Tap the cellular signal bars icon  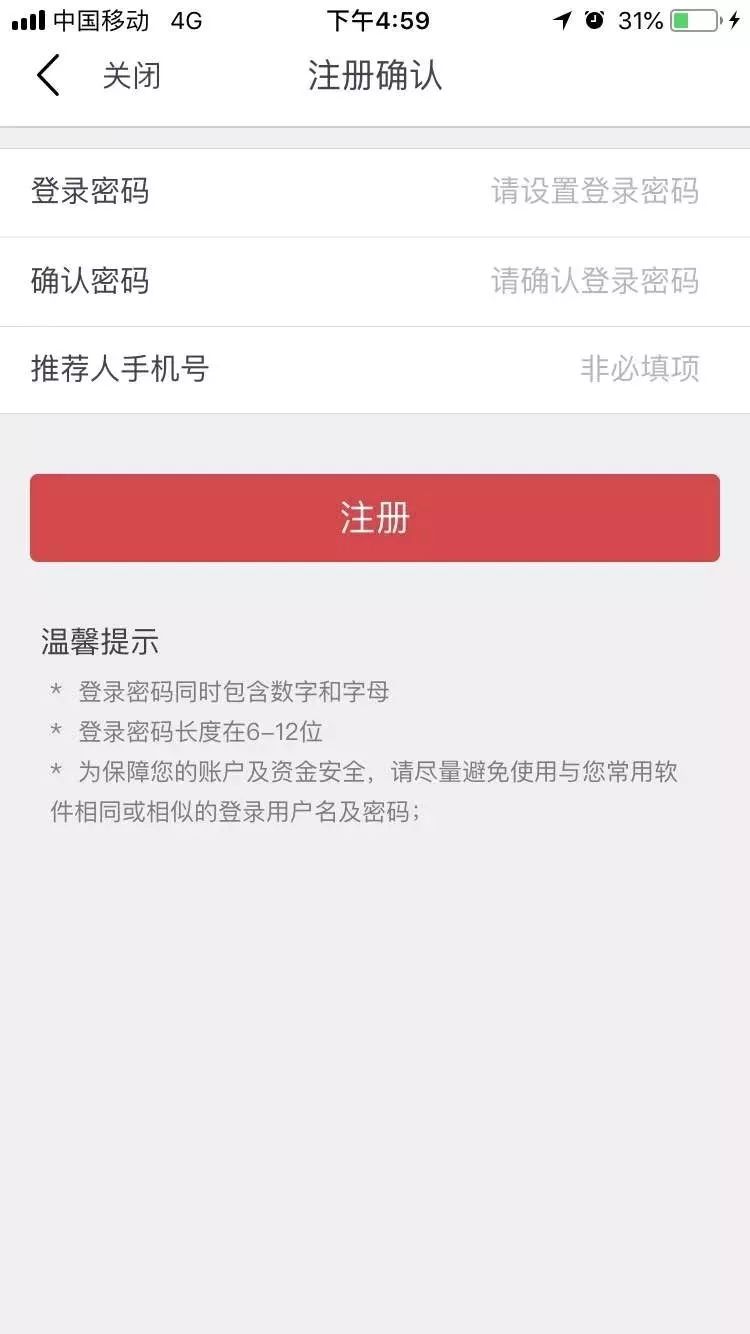pyautogui.click(x=31, y=18)
